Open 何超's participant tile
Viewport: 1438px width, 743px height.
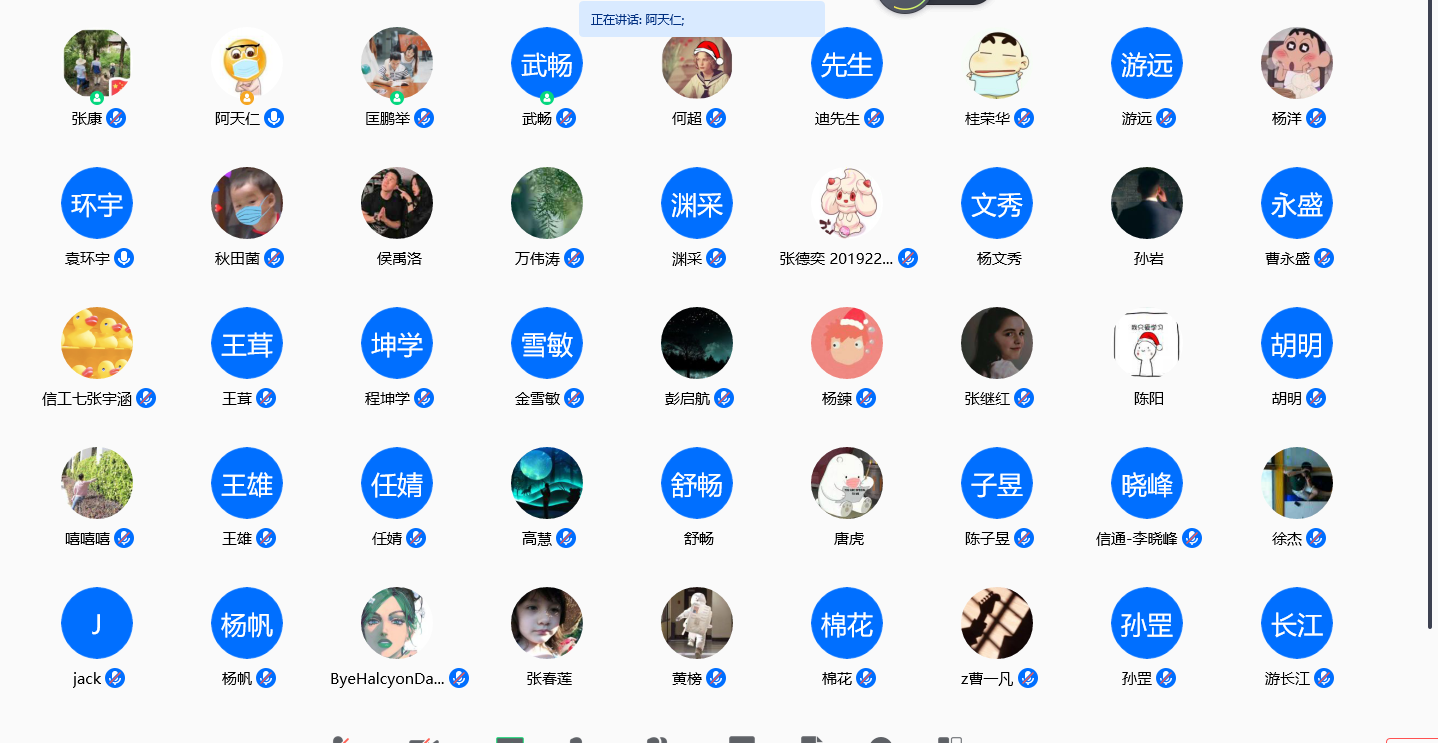pos(697,64)
